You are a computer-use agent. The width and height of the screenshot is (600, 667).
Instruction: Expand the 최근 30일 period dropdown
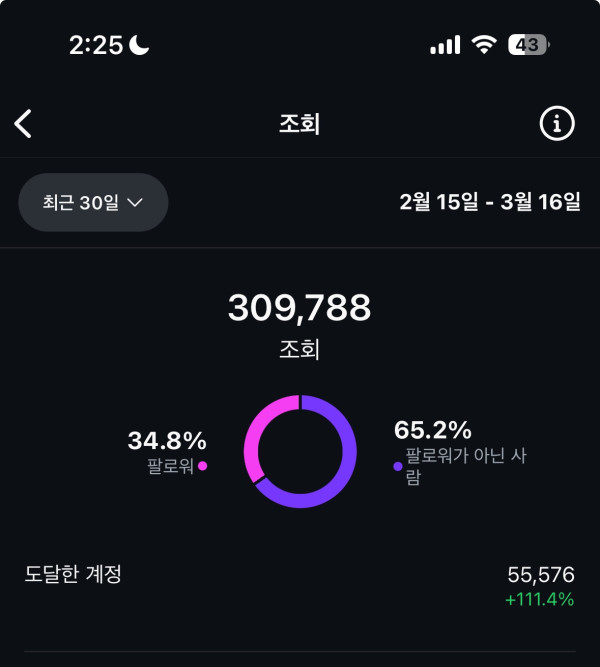coord(93,202)
